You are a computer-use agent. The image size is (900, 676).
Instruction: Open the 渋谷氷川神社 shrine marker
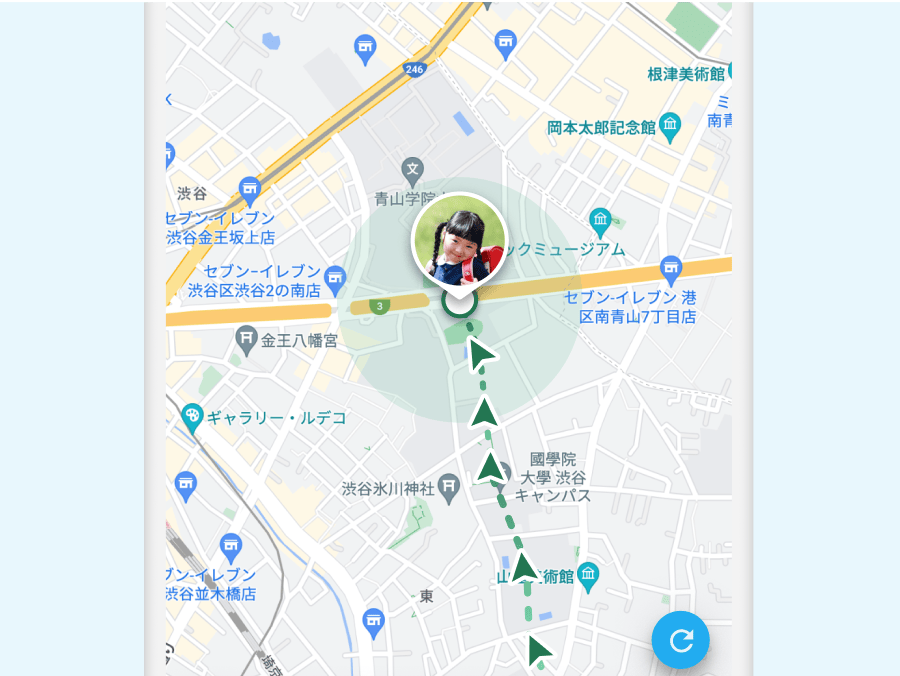[449, 488]
